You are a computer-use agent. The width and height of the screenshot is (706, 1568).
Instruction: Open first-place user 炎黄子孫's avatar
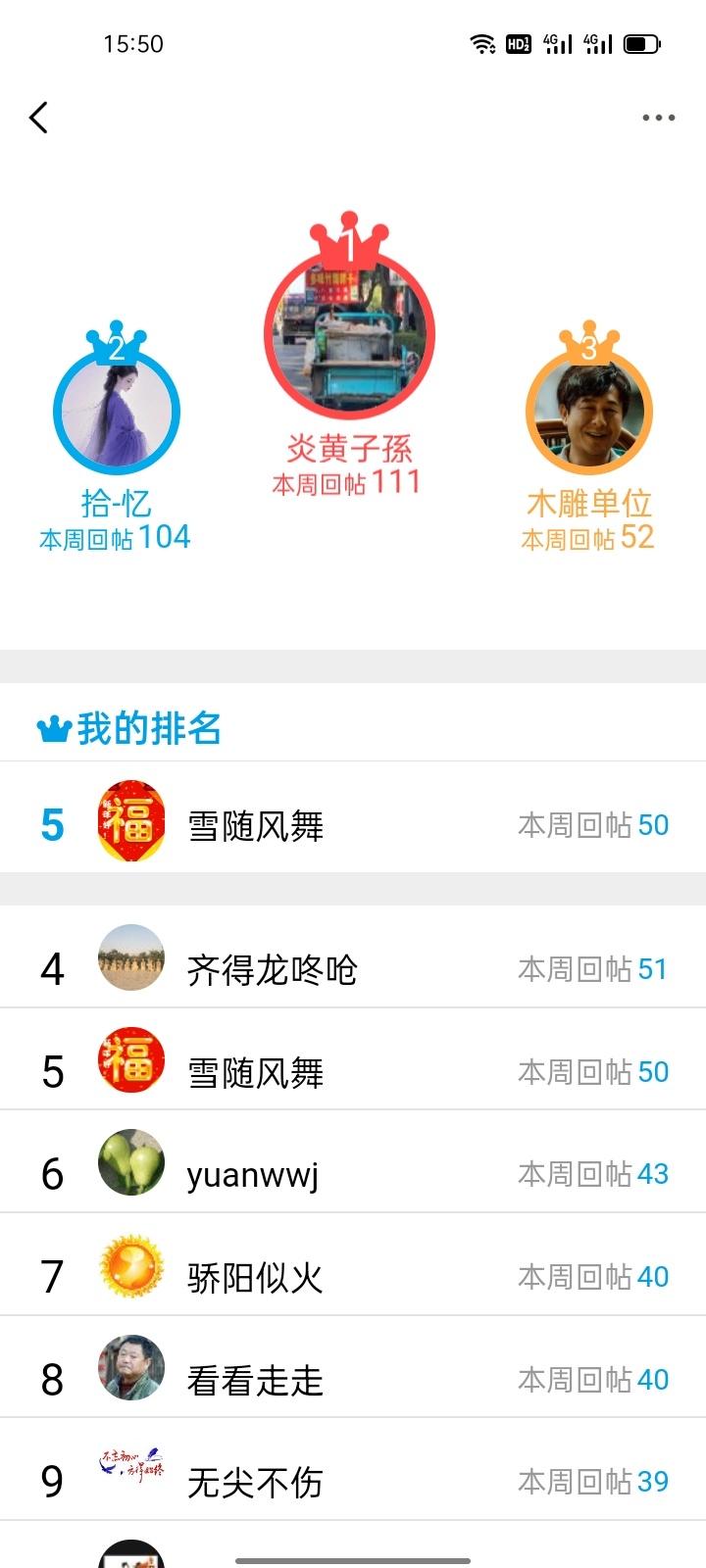349,336
